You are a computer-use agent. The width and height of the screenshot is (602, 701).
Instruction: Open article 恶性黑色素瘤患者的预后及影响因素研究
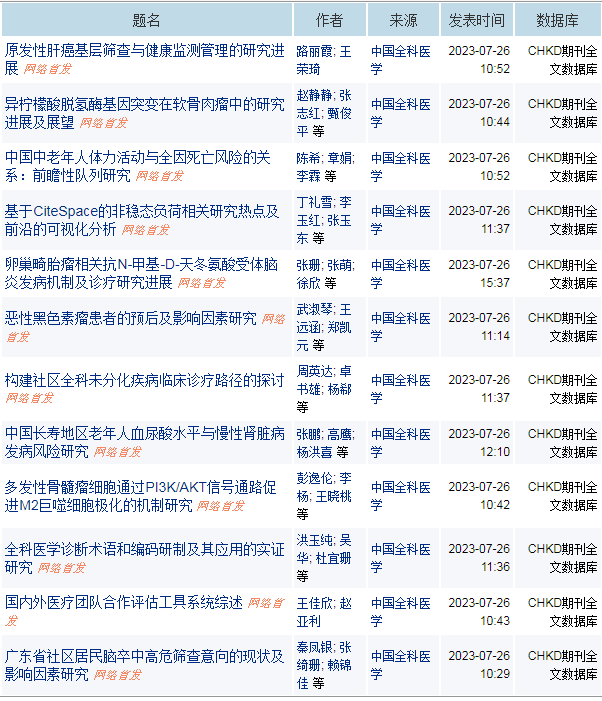[131, 319]
